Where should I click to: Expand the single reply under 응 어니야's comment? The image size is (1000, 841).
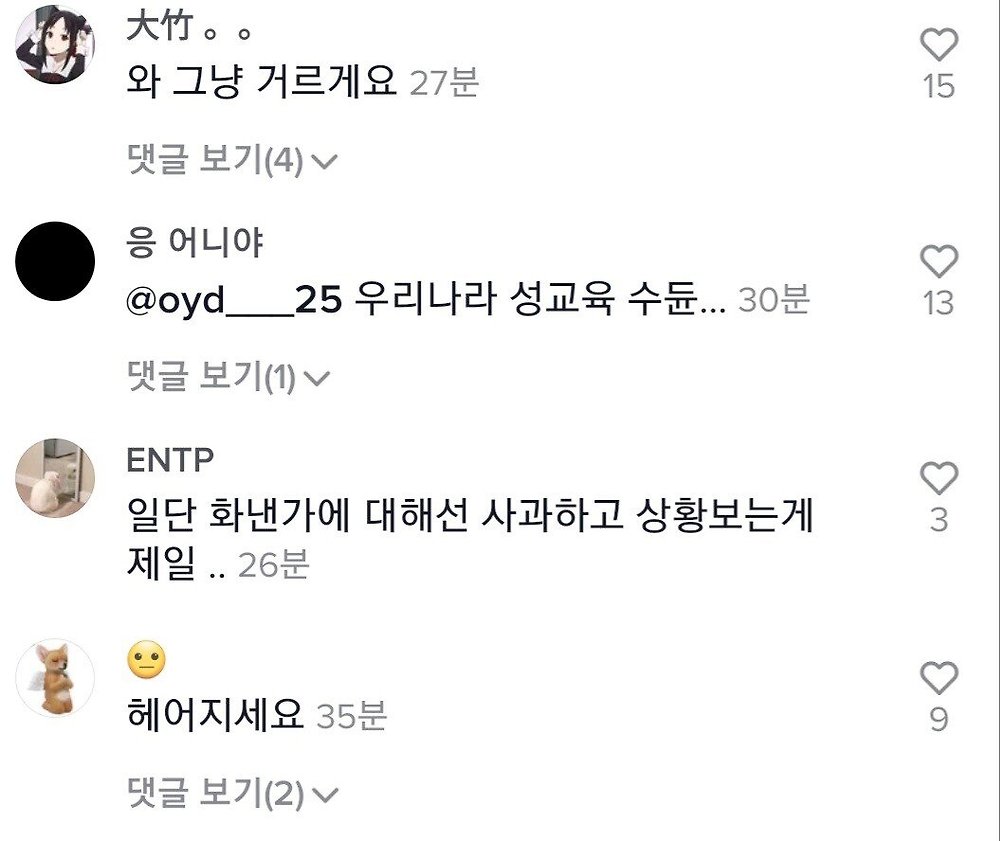[x=228, y=377]
